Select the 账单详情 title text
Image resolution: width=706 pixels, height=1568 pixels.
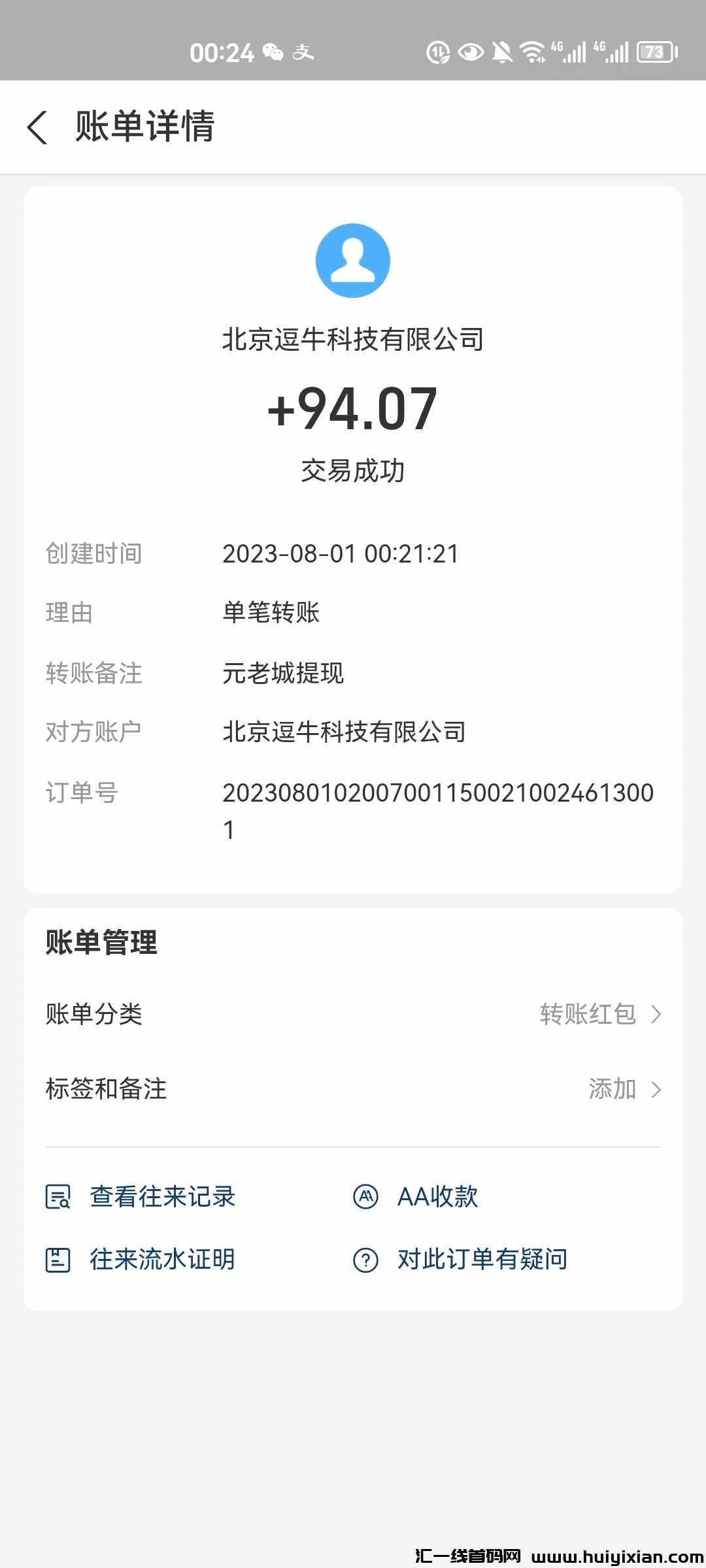pyautogui.click(x=145, y=128)
